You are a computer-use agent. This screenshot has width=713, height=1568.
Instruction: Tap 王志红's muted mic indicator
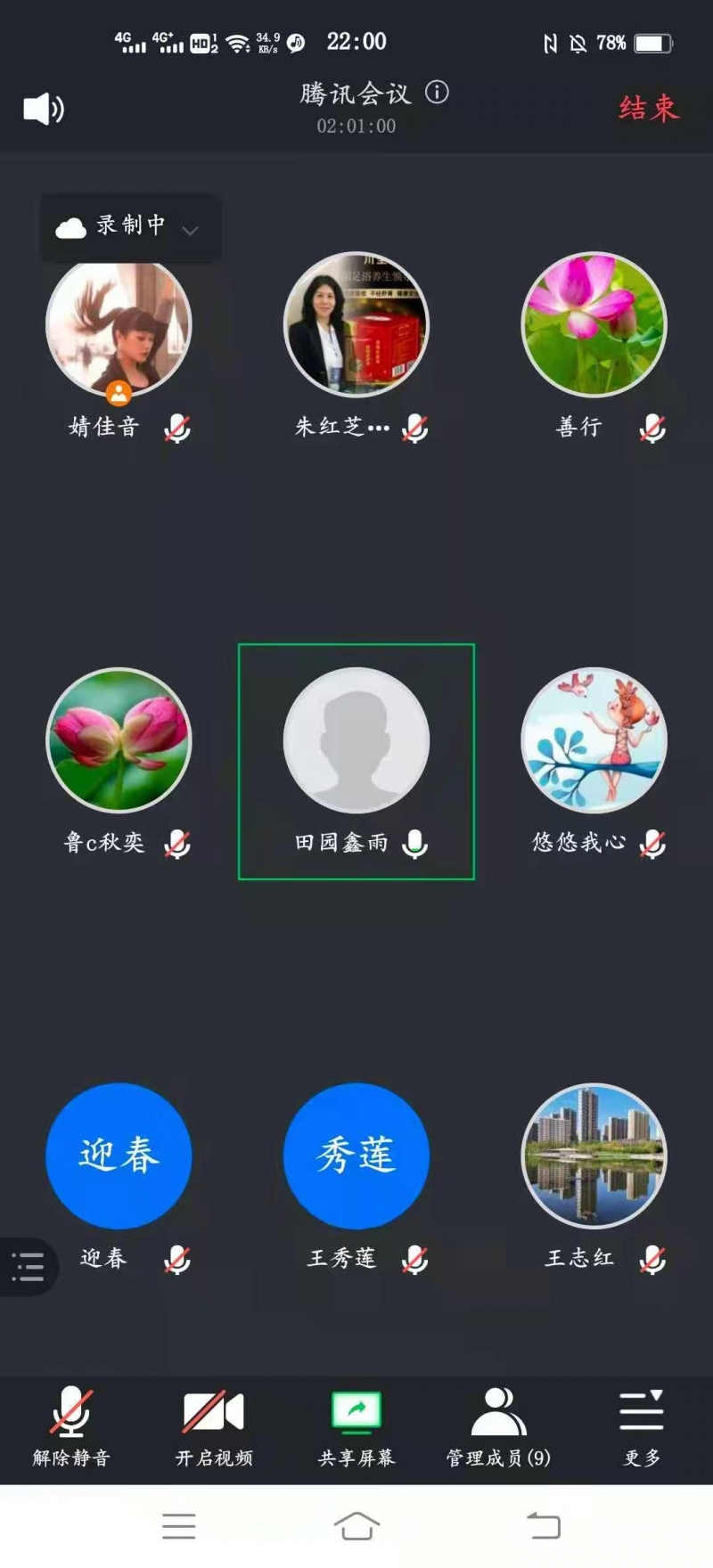pyautogui.click(x=652, y=1258)
